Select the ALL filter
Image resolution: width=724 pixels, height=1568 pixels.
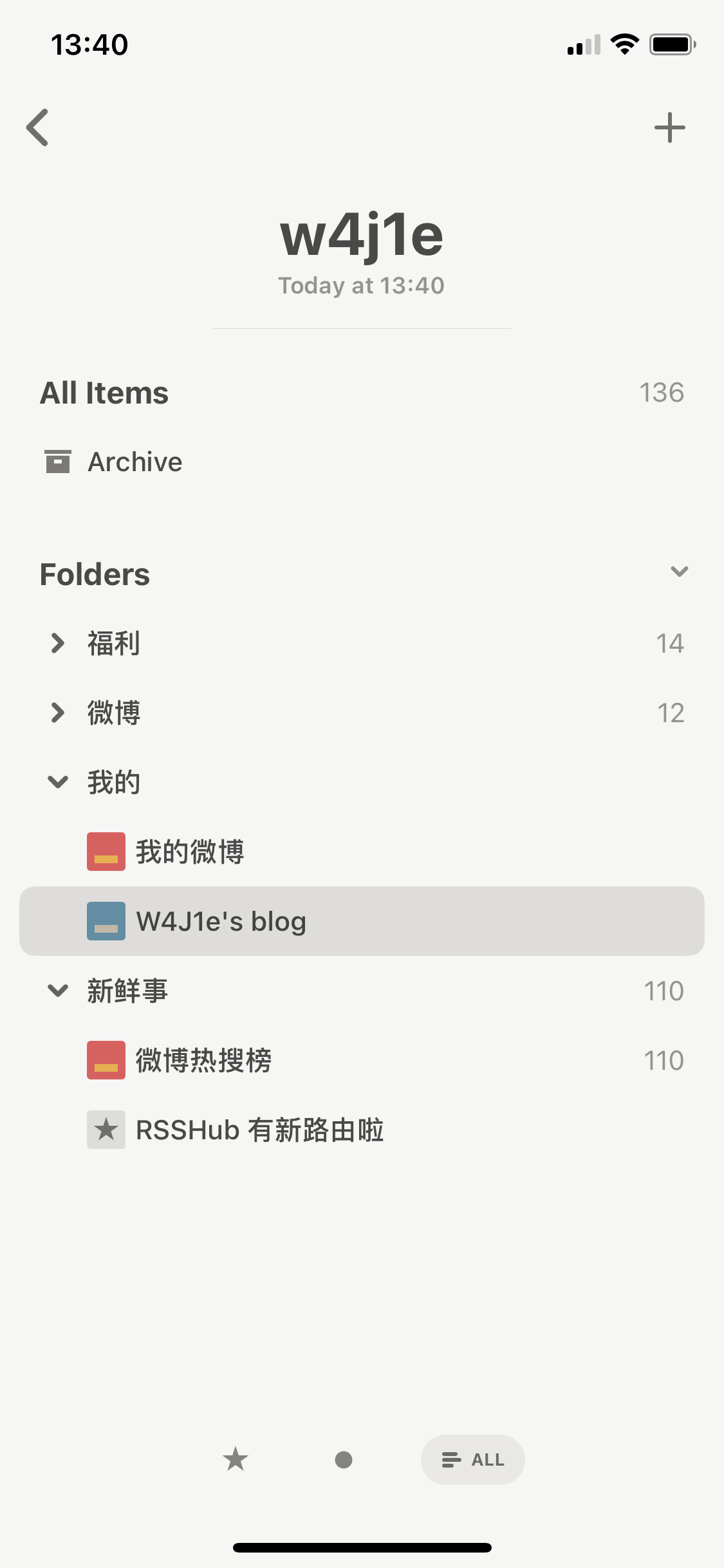[473, 1459]
